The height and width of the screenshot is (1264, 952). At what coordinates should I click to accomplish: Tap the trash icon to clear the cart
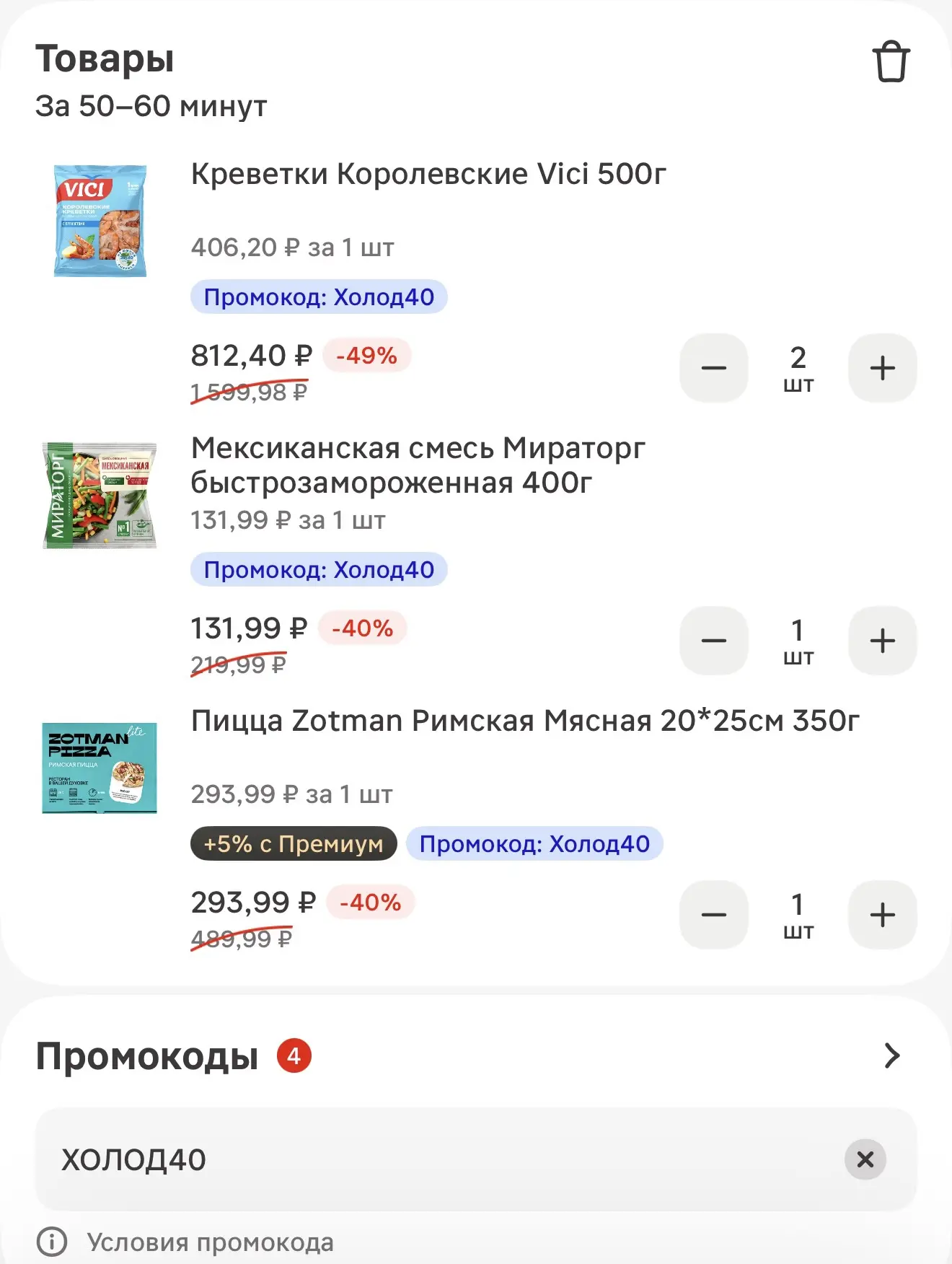pyautogui.click(x=891, y=61)
